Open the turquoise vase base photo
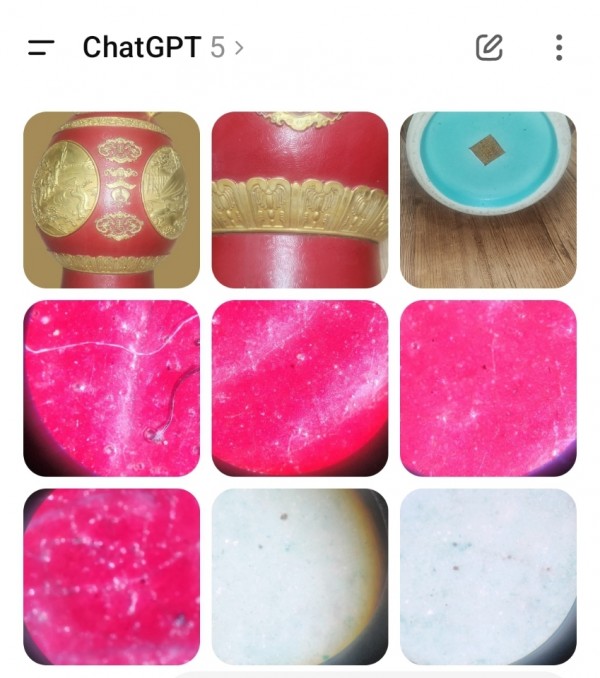The image size is (600, 678). [x=488, y=200]
